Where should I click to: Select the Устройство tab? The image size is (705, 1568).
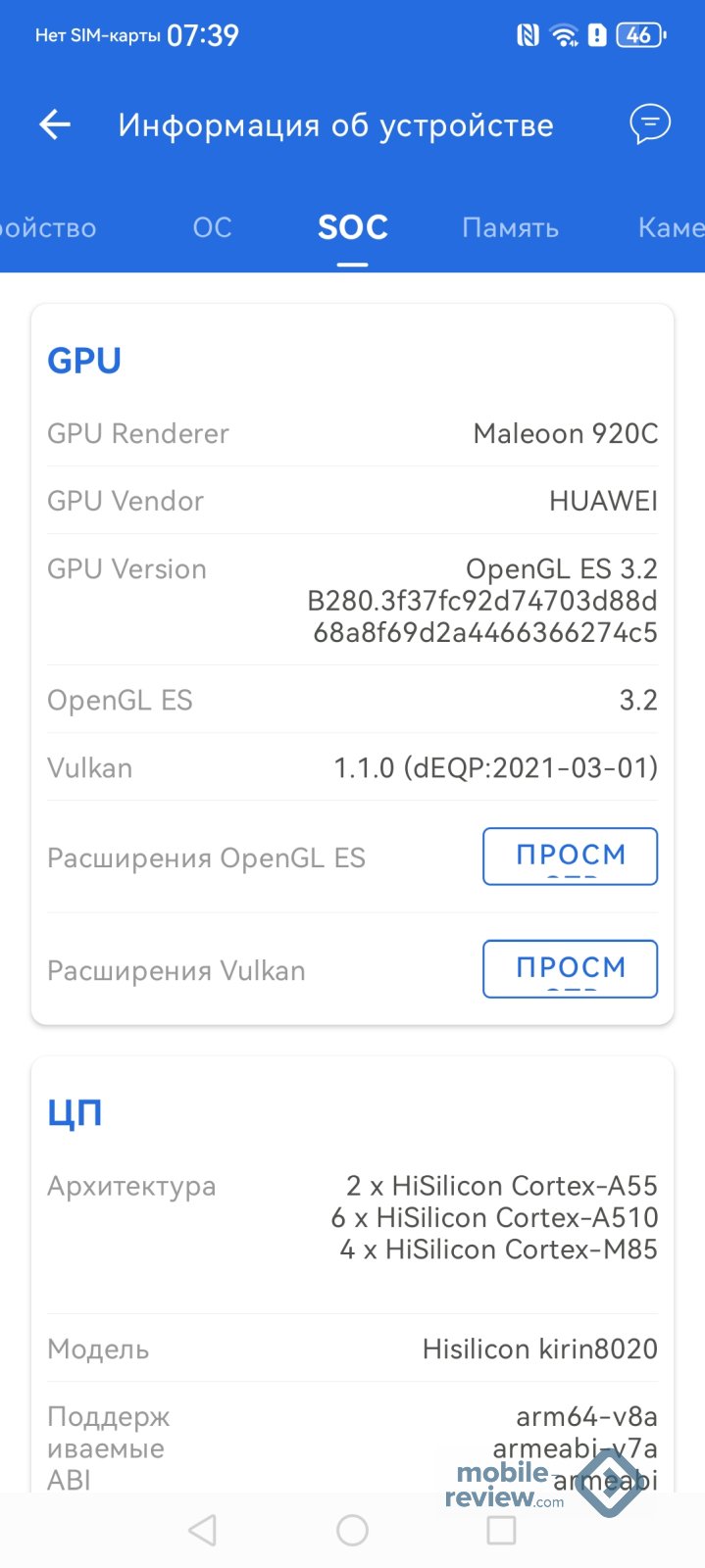pyautogui.click(x=47, y=227)
